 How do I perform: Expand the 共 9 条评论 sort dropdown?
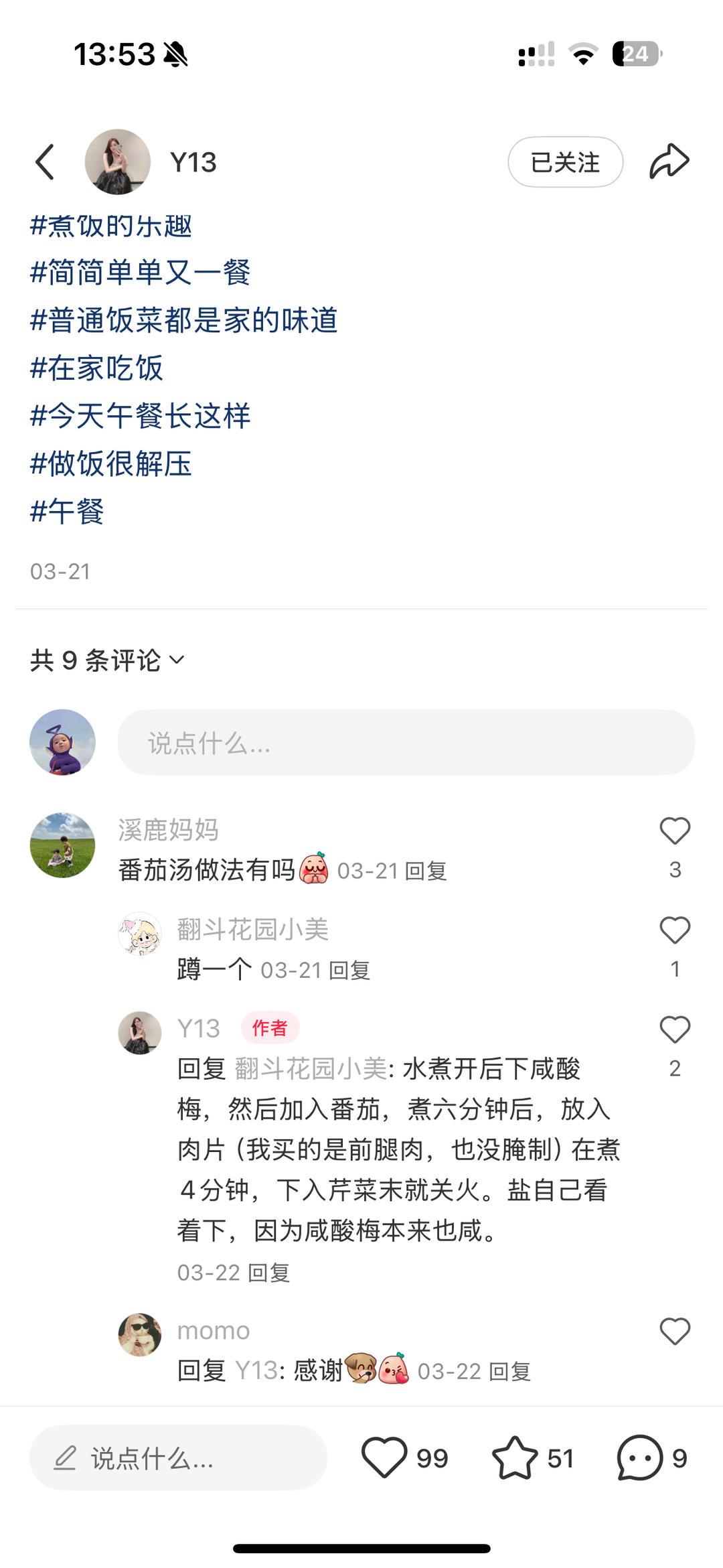point(107,660)
